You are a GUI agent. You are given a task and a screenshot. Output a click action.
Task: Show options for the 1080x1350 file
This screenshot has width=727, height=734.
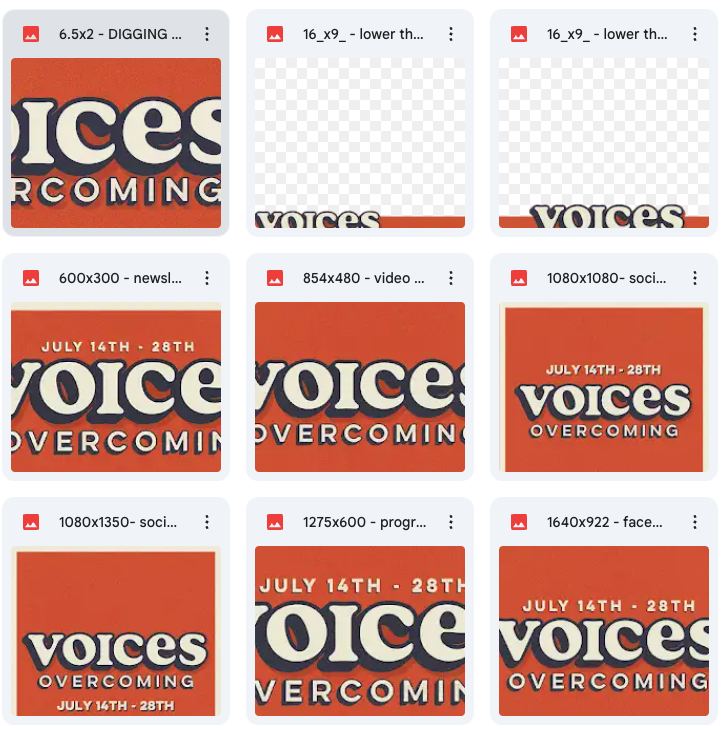(207, 522)
